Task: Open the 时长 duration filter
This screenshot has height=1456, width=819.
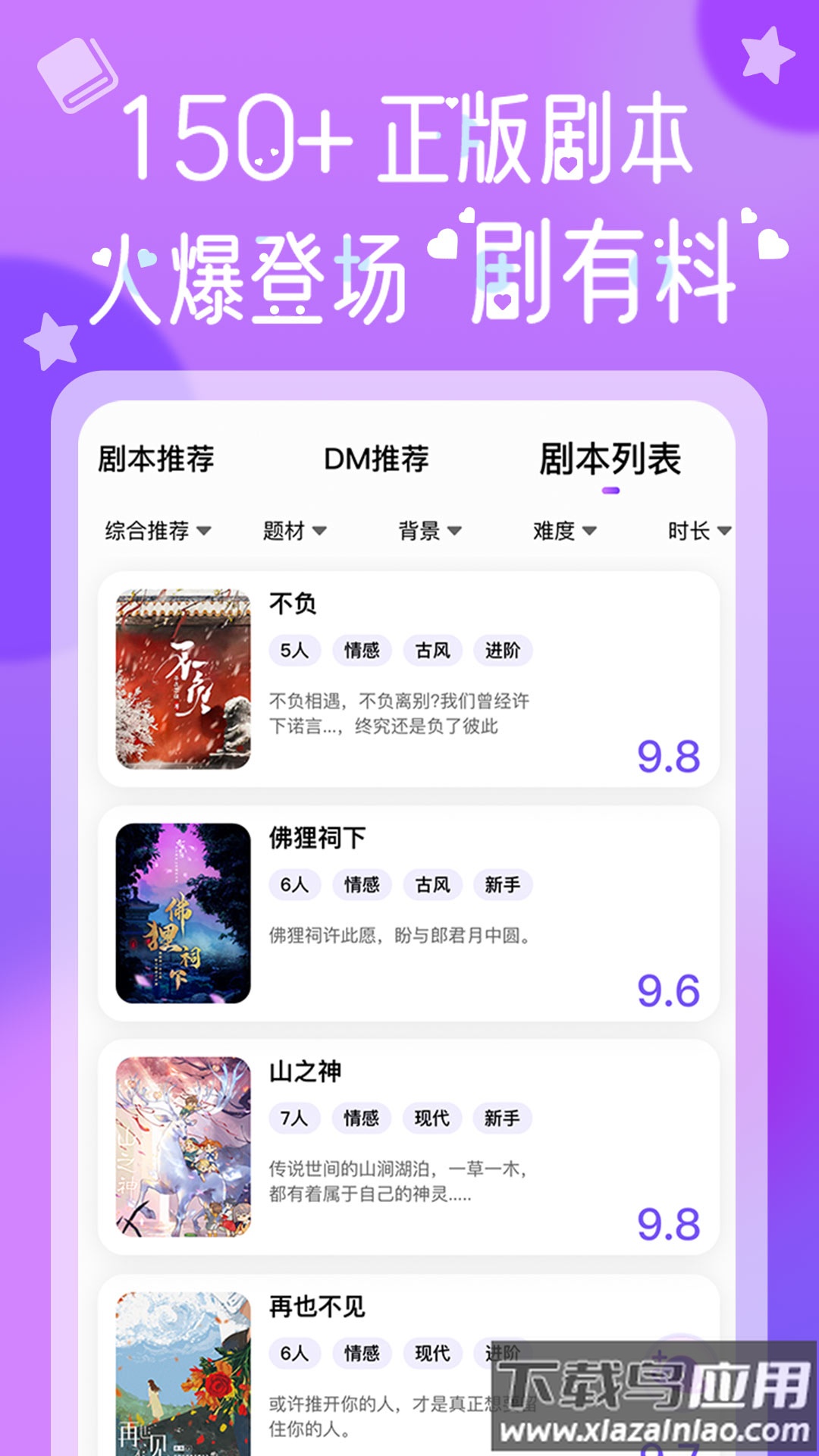Action: tap(696, 531)
